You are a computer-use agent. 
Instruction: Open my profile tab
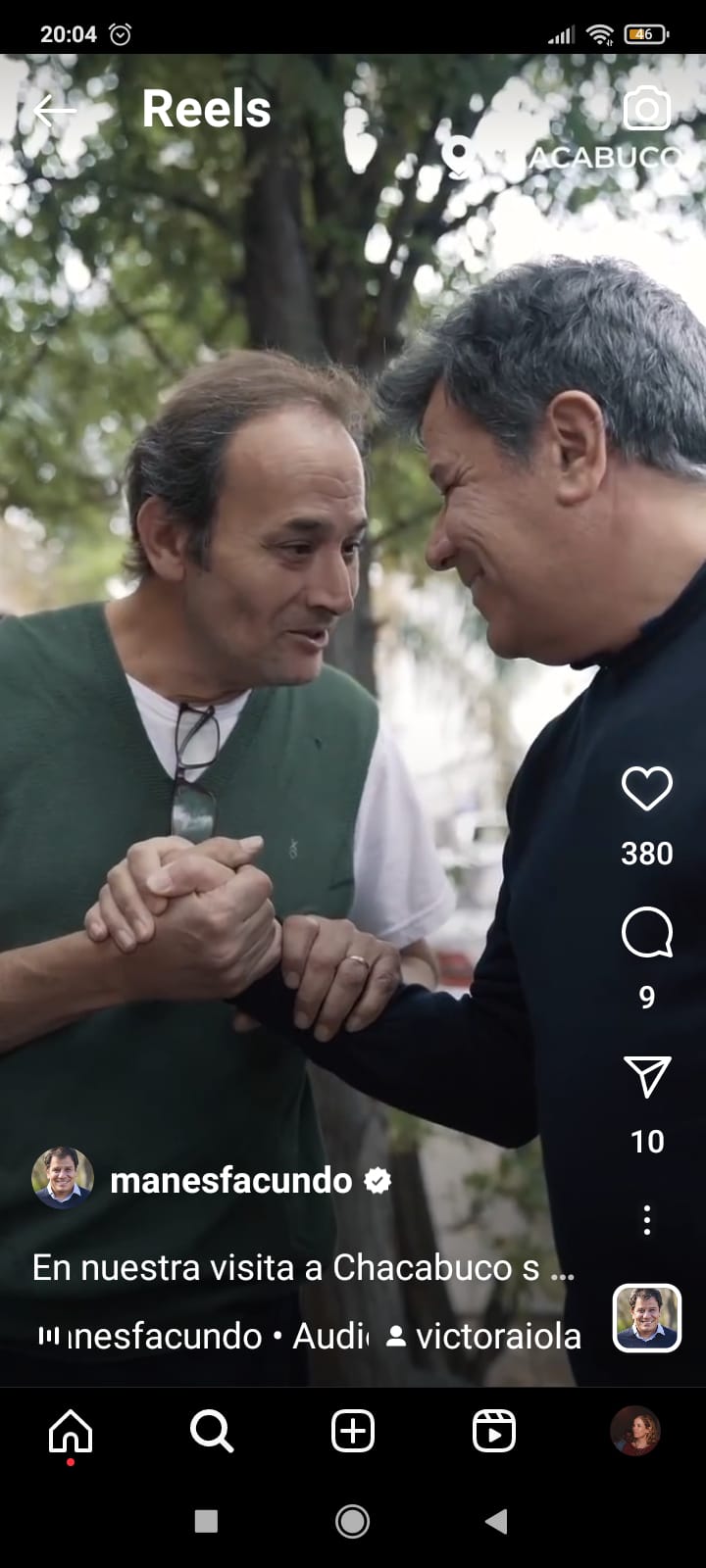(x=635, y=1432)
